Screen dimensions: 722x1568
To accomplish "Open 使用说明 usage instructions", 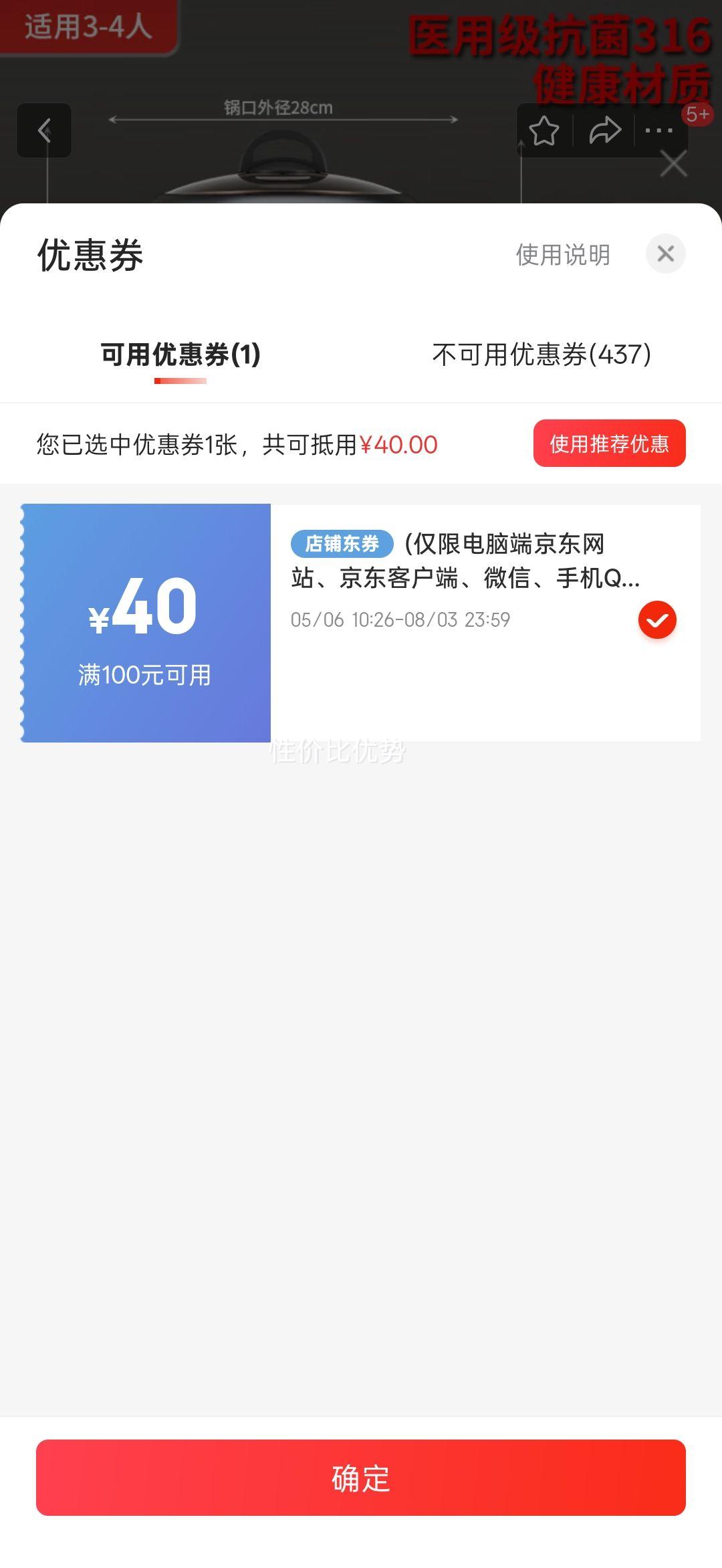I will point(563,254).
